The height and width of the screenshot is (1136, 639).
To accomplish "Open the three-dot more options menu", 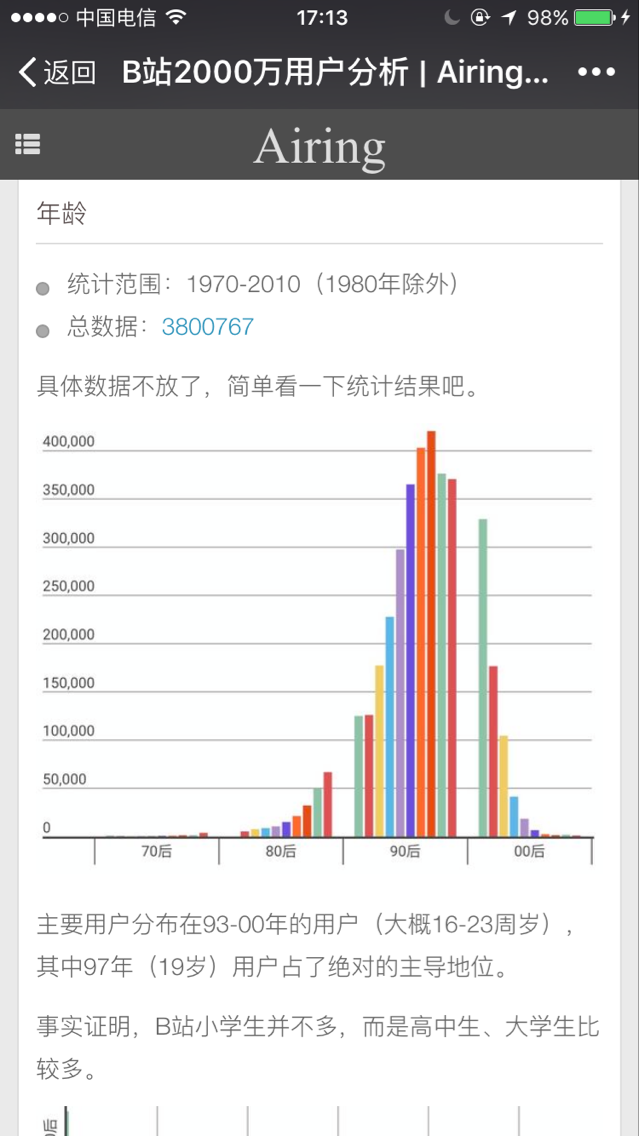I will [596, 72].
